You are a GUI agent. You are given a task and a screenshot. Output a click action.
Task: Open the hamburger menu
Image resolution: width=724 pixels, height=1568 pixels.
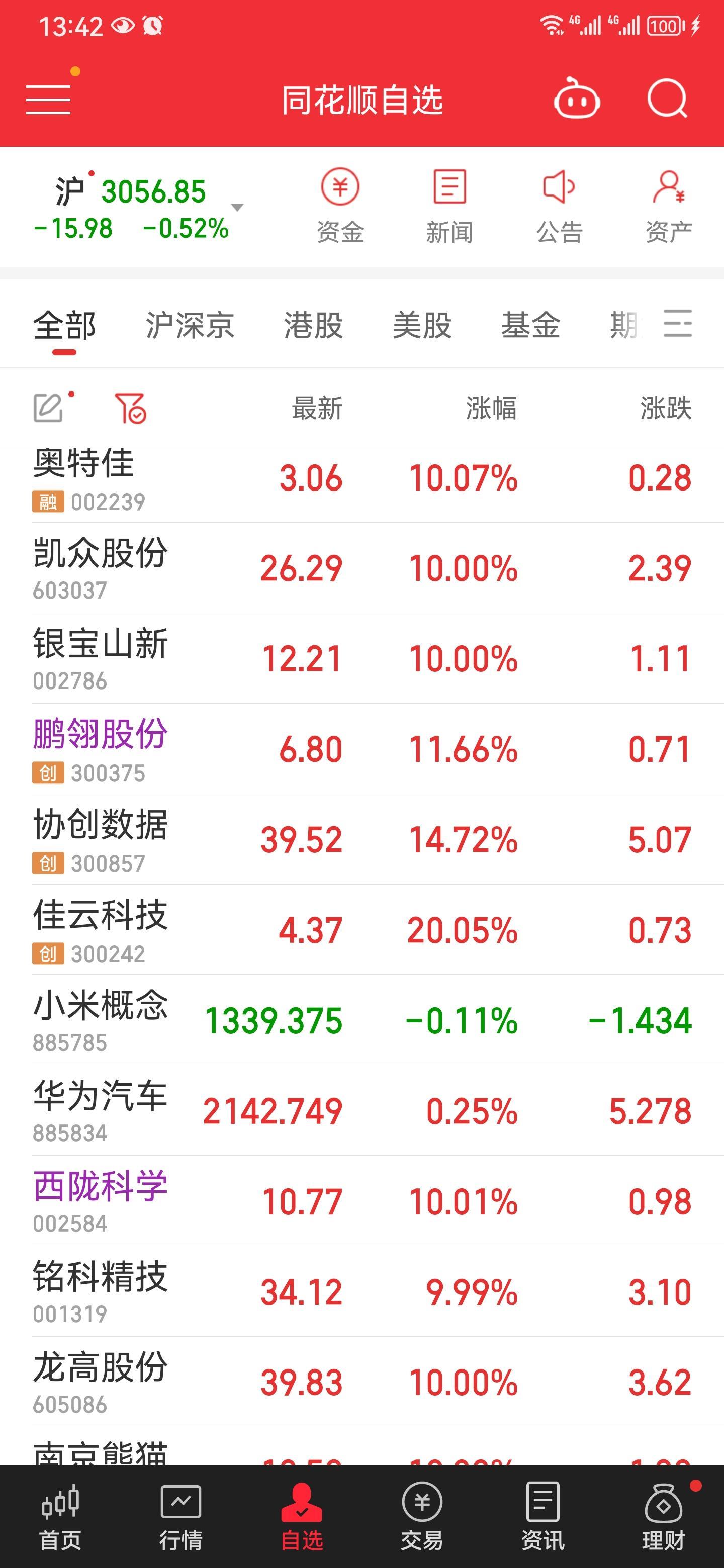pyautogui.click(x=48, y=99)
